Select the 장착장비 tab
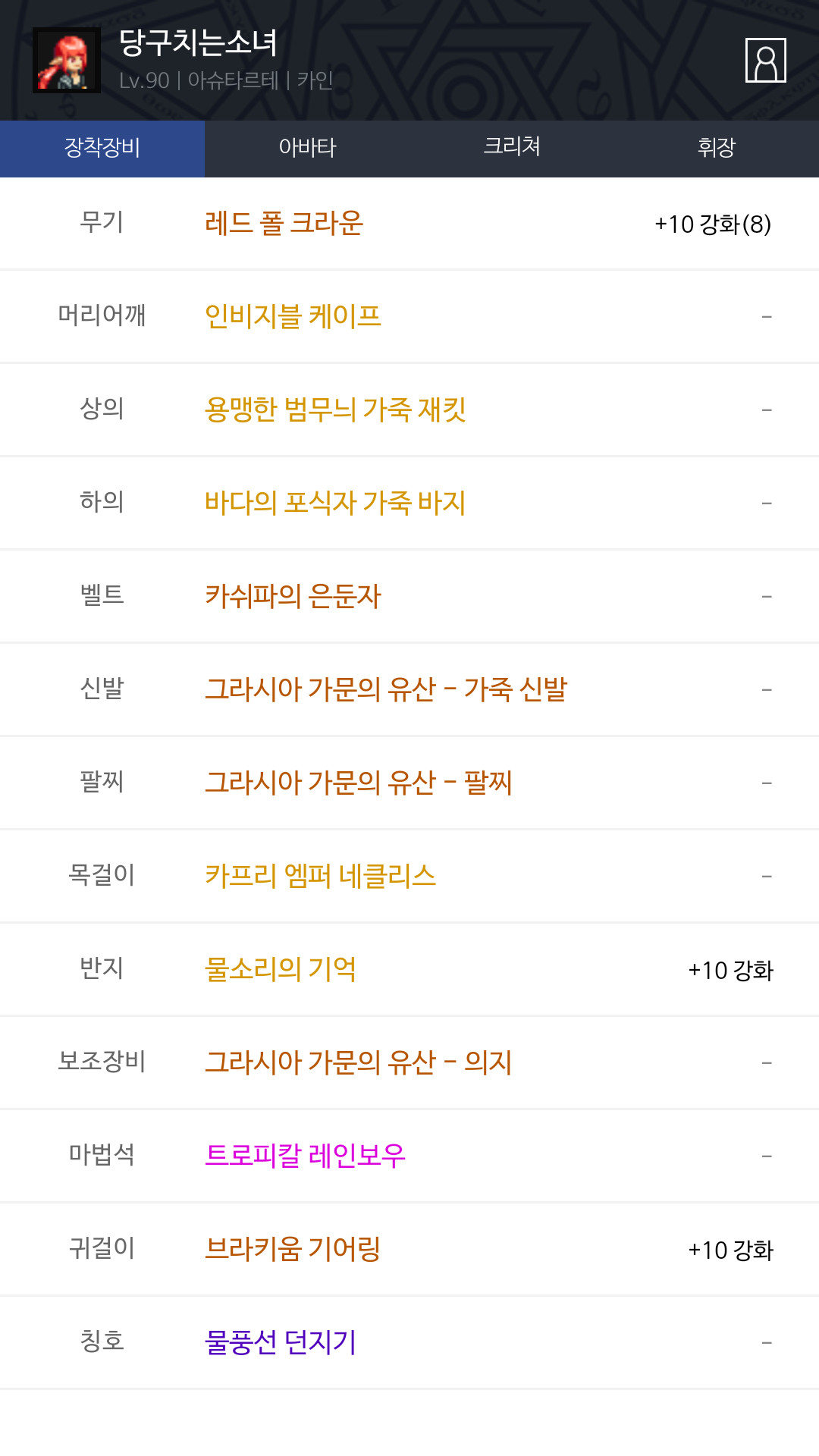Viewport: 819px width, 1456px height. [102, 148]
